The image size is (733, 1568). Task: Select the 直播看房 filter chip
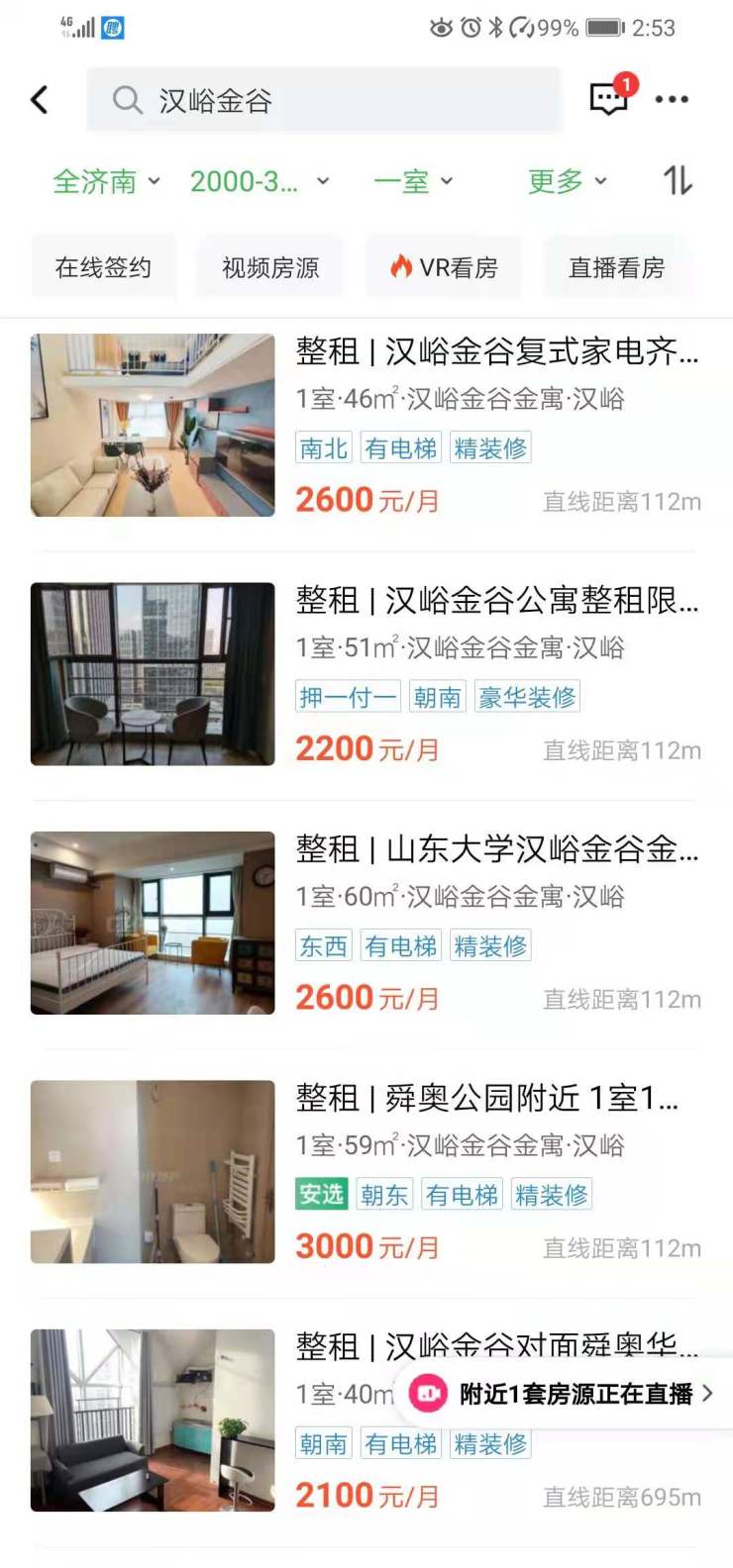[x=616, y=267]
